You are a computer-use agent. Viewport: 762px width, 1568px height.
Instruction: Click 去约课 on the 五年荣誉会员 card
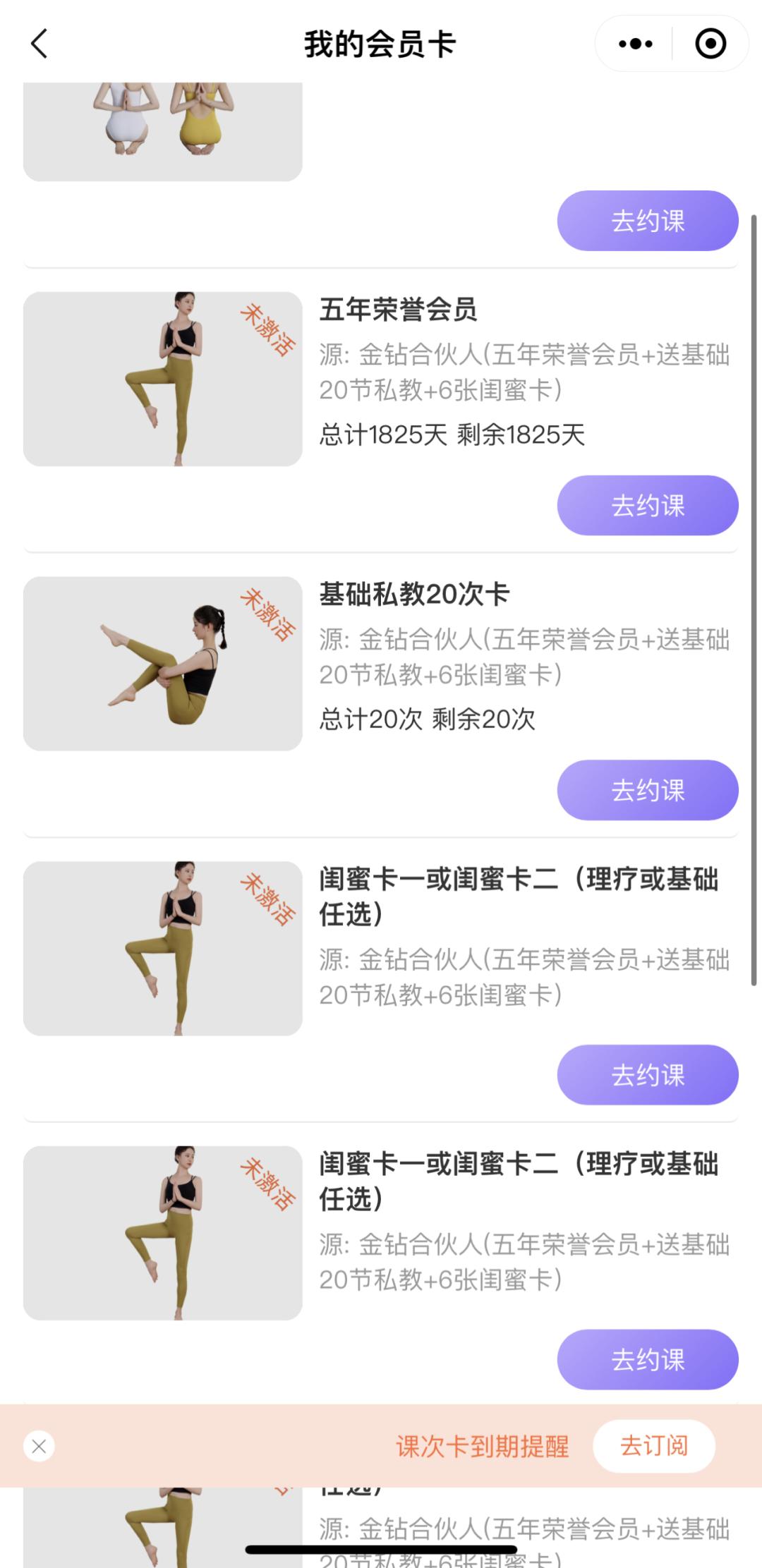point(646,505)
